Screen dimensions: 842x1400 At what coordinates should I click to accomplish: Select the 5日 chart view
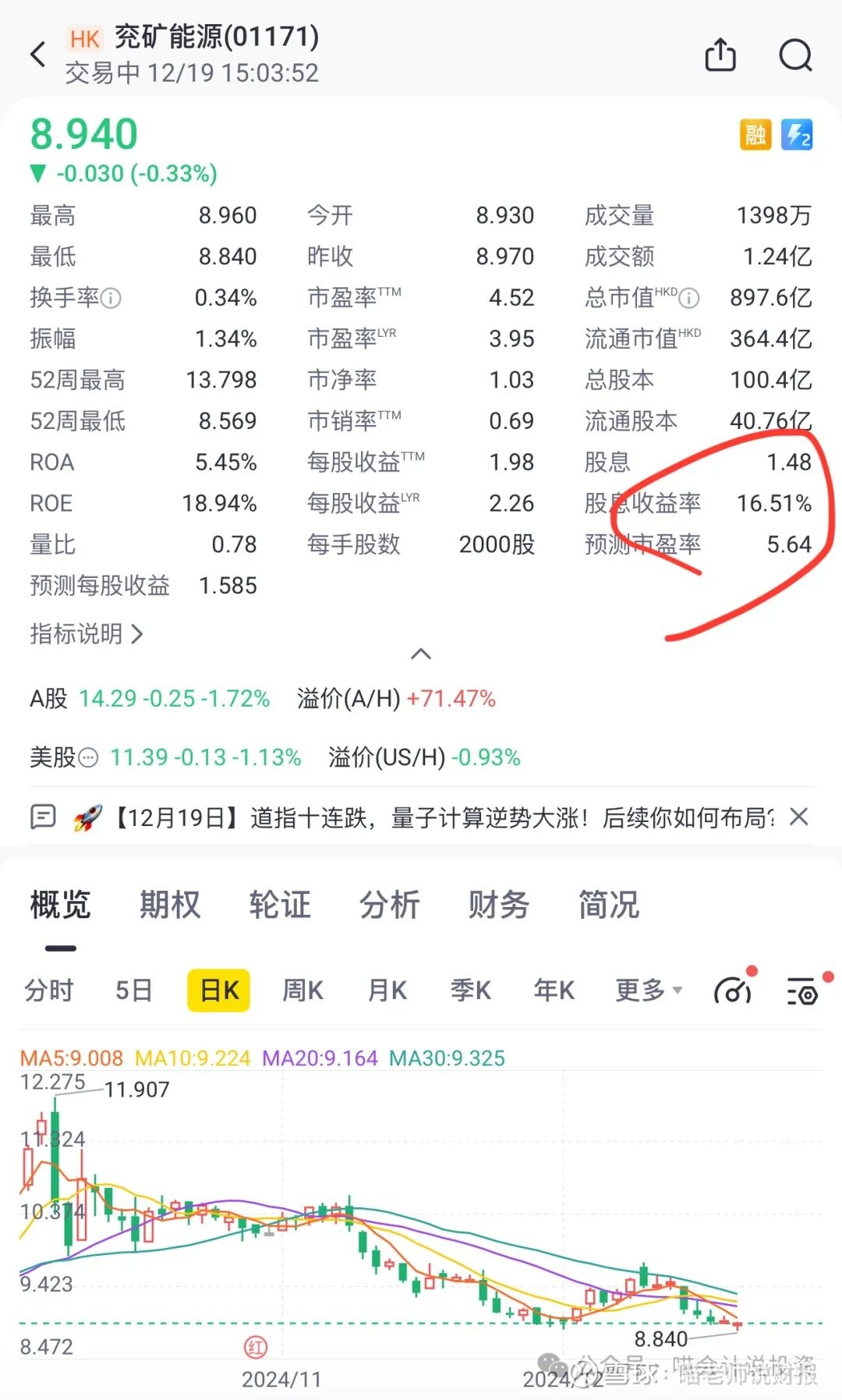tap(134, 991)
